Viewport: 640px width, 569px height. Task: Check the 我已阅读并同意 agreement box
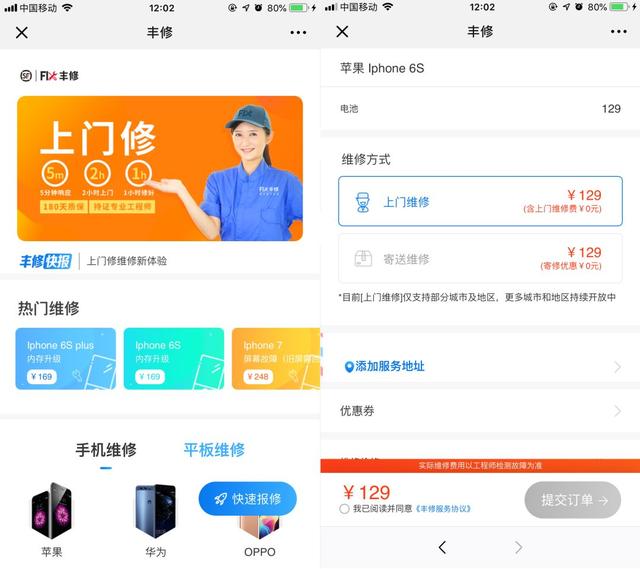[345, 509]
